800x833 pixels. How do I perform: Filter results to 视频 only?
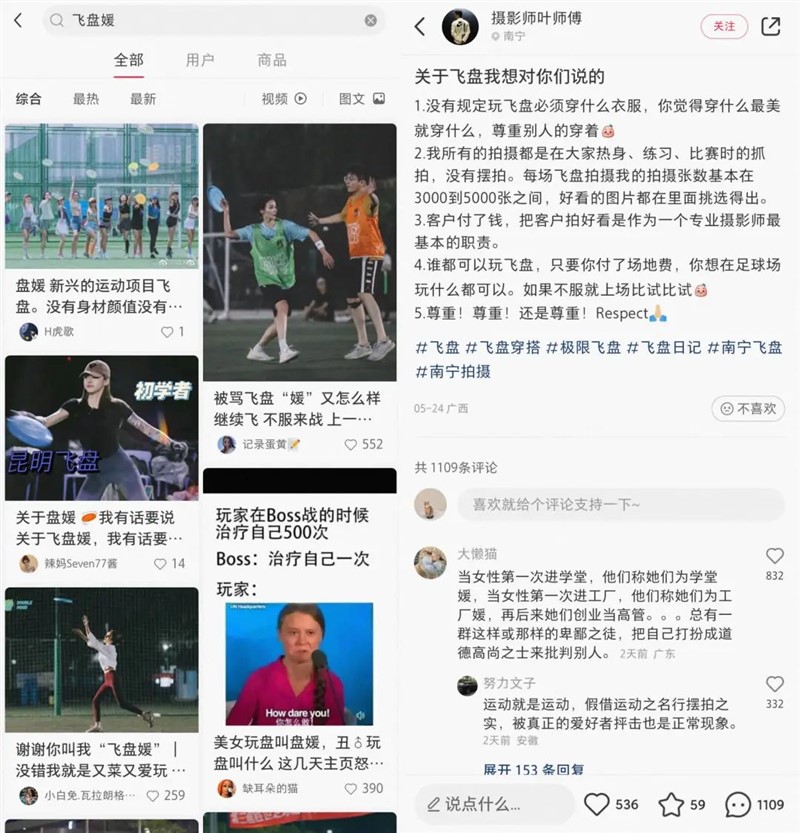284,99
